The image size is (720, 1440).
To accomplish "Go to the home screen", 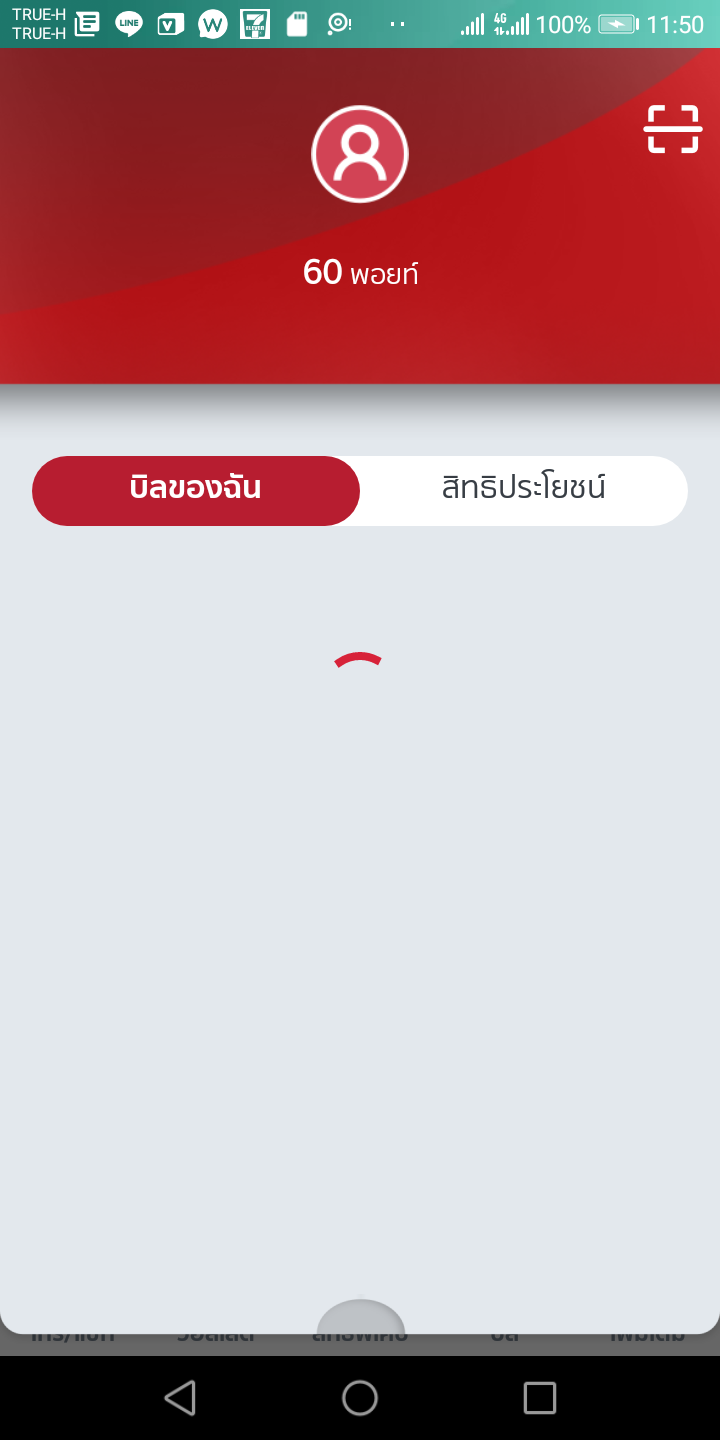I will (x=360, y=1397).
